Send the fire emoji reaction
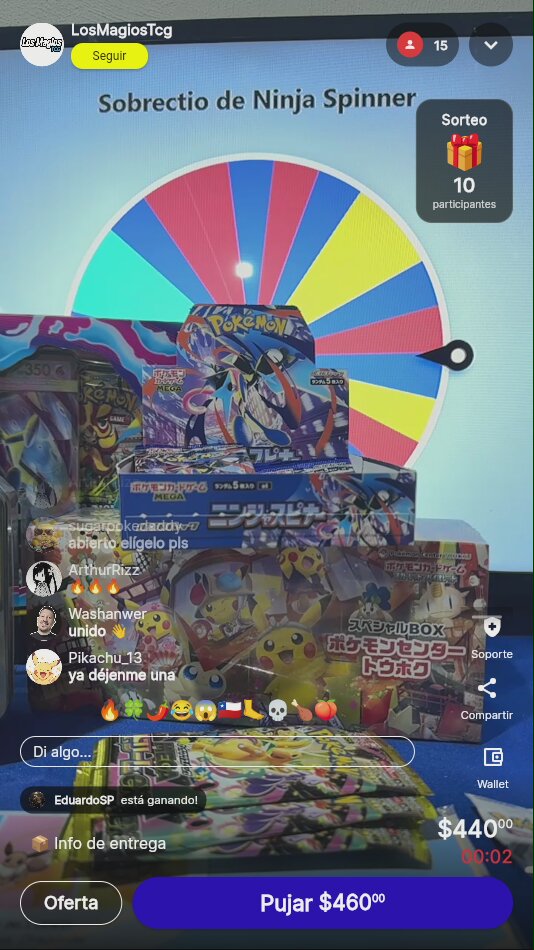Screen dimensions: 534x950 pos(110,710)
